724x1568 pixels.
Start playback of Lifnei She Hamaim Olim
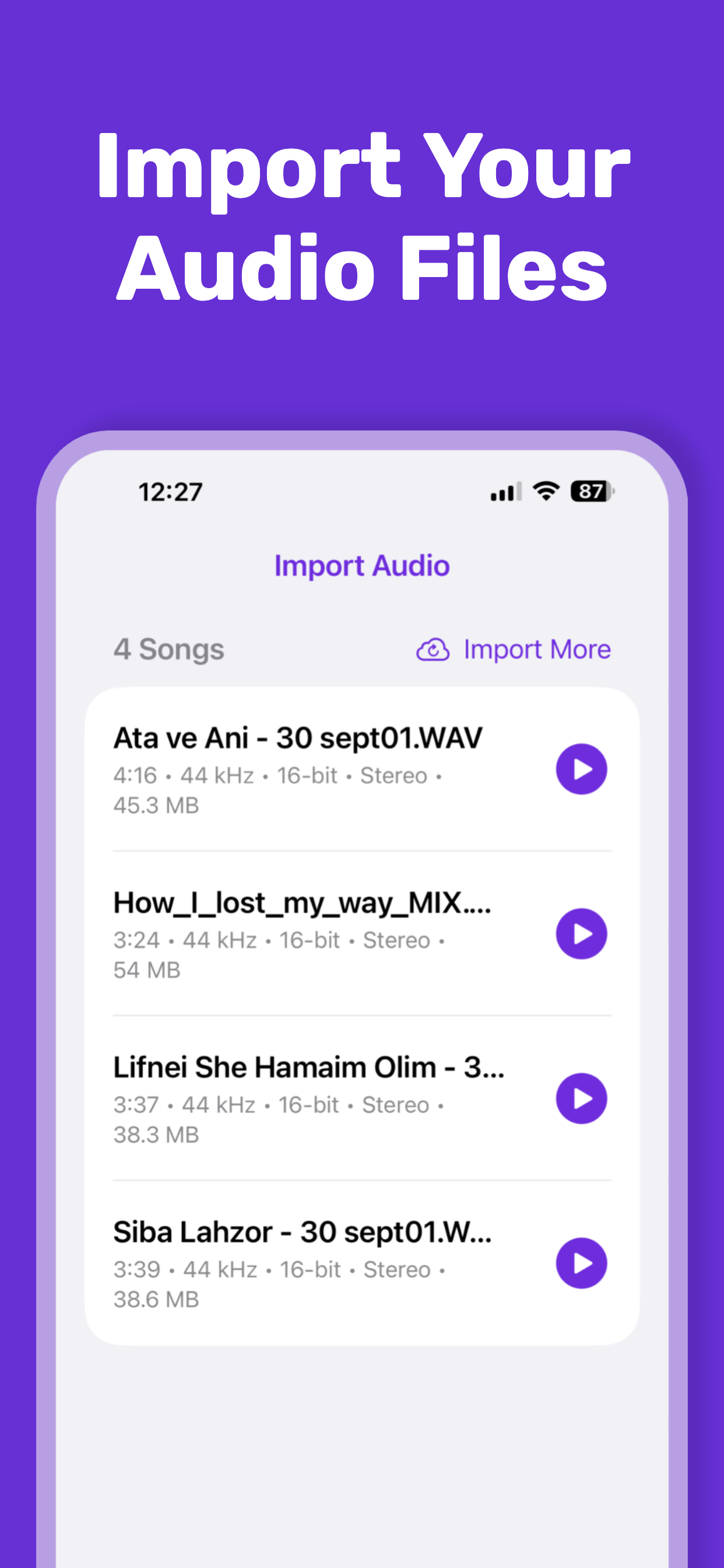click(581, 1098)
